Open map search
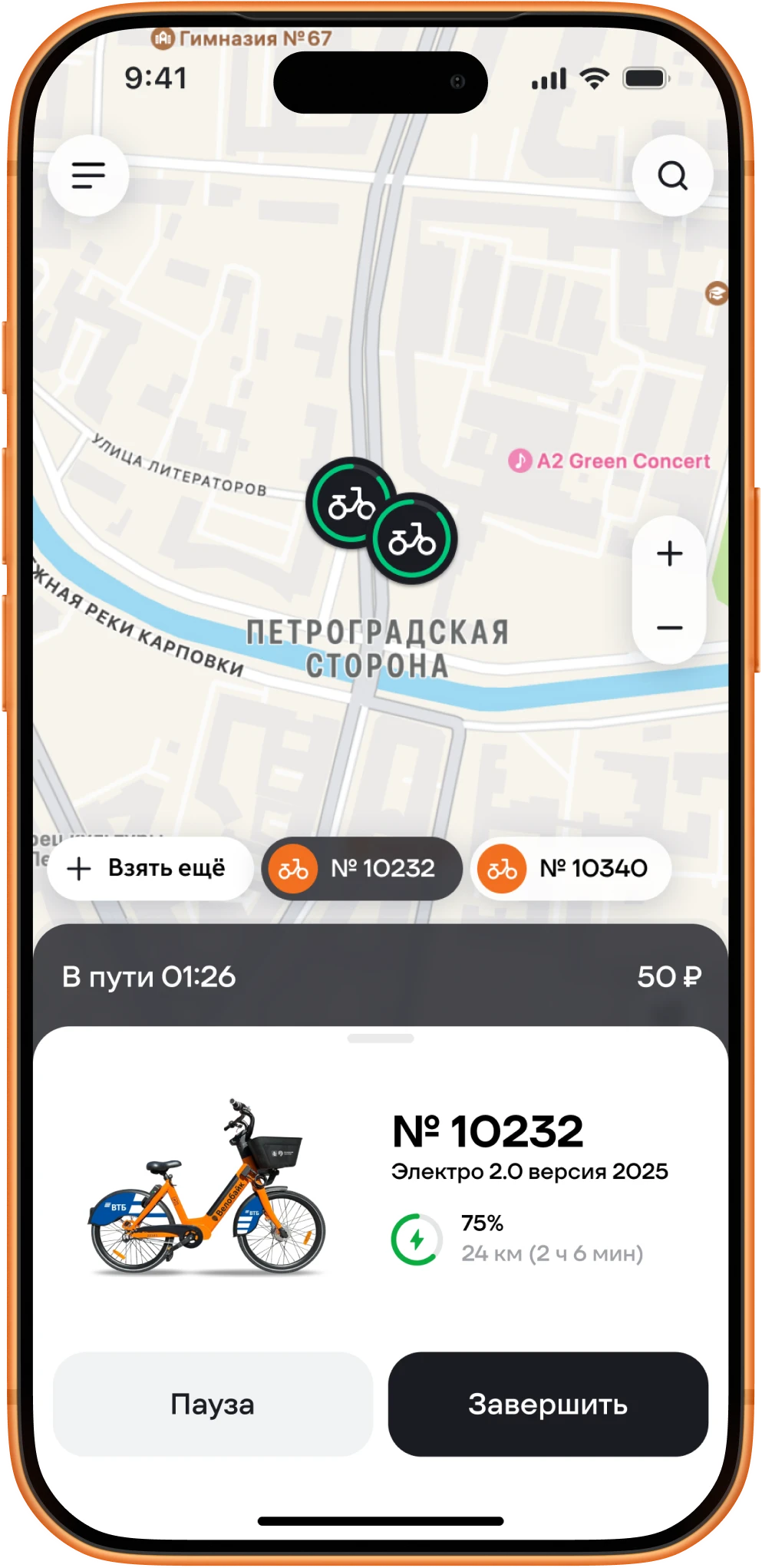The height and width of the screenshot is (1568, 762). tap(672, 176)
